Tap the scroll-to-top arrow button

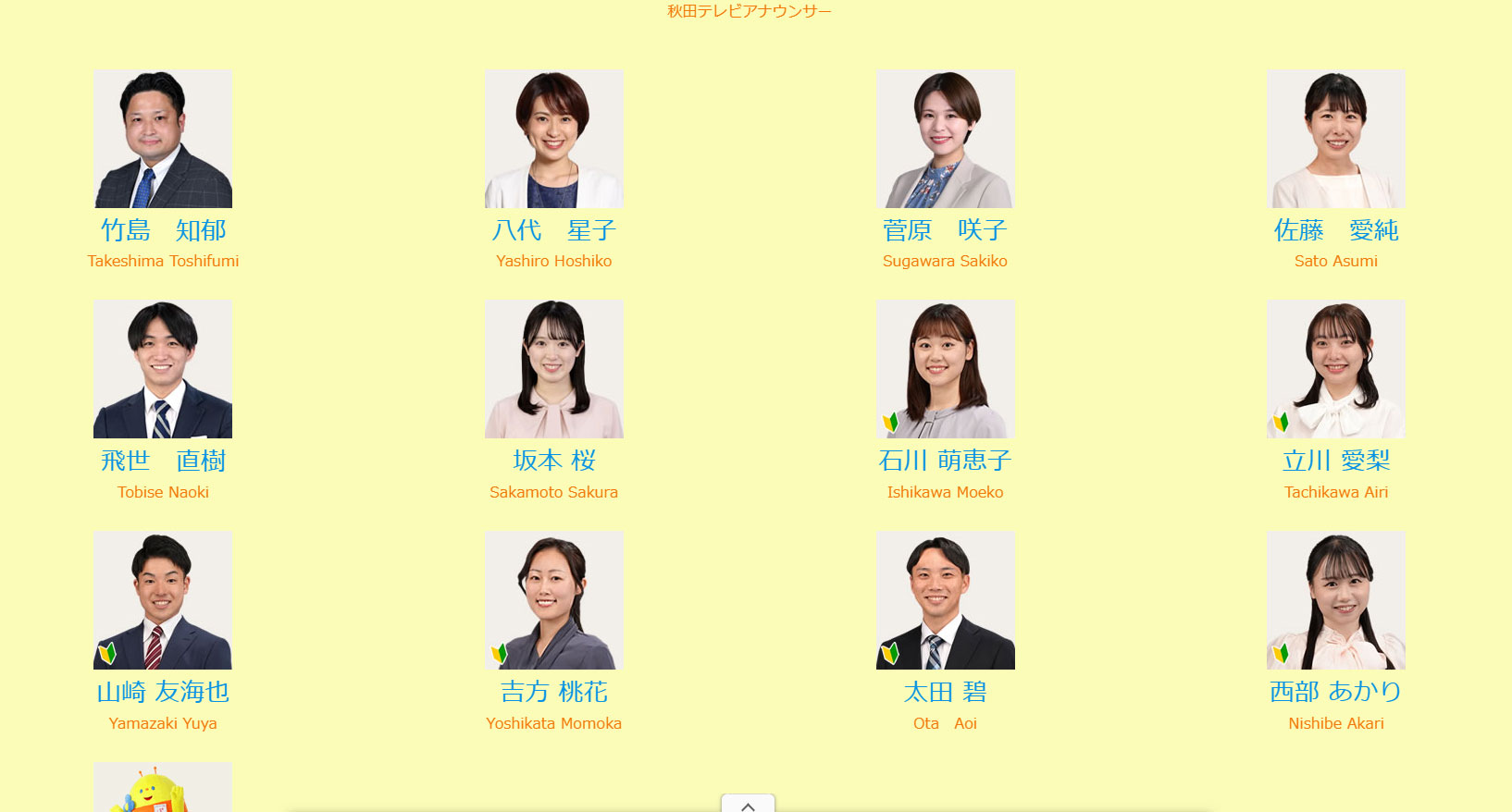point(748,805)
